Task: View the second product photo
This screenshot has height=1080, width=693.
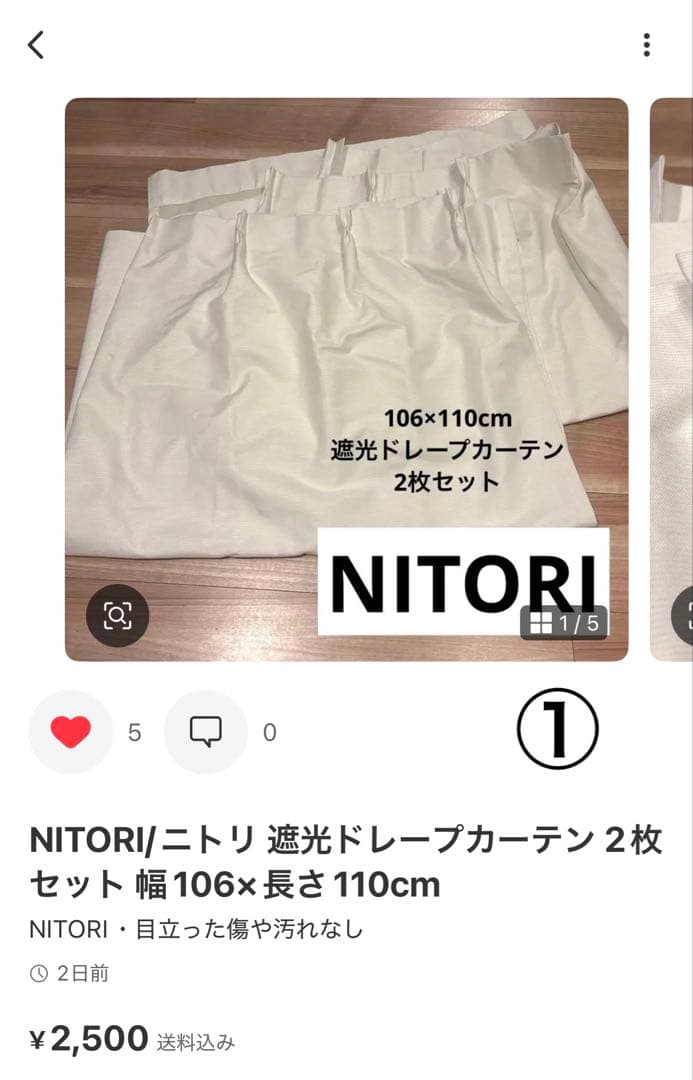Action: point(672,380)
